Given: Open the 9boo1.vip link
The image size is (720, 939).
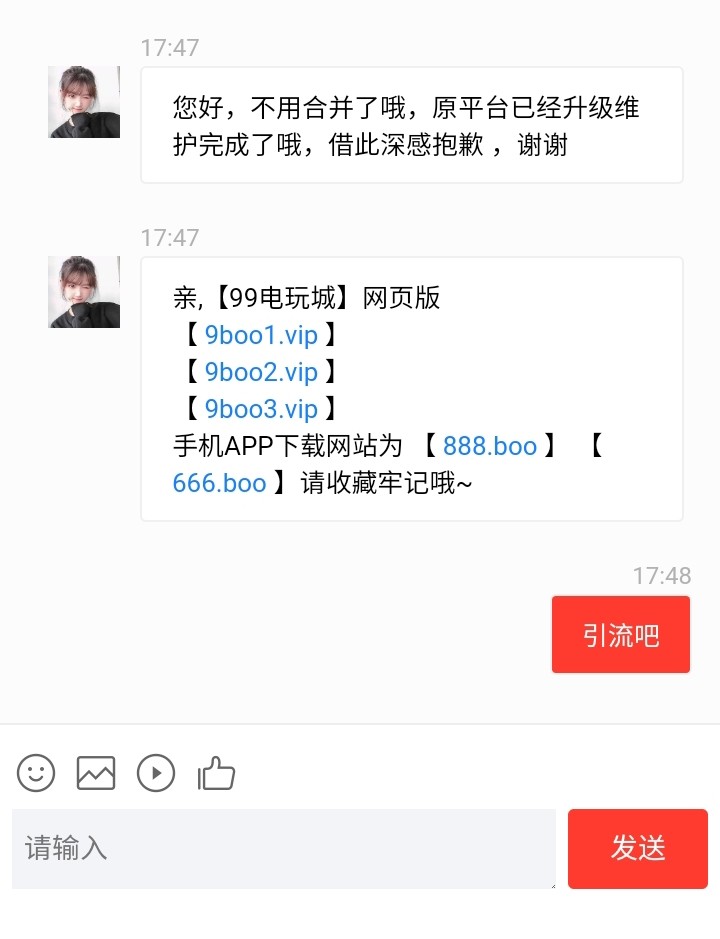Looking at the screenshot, I should tap(261, 335).
